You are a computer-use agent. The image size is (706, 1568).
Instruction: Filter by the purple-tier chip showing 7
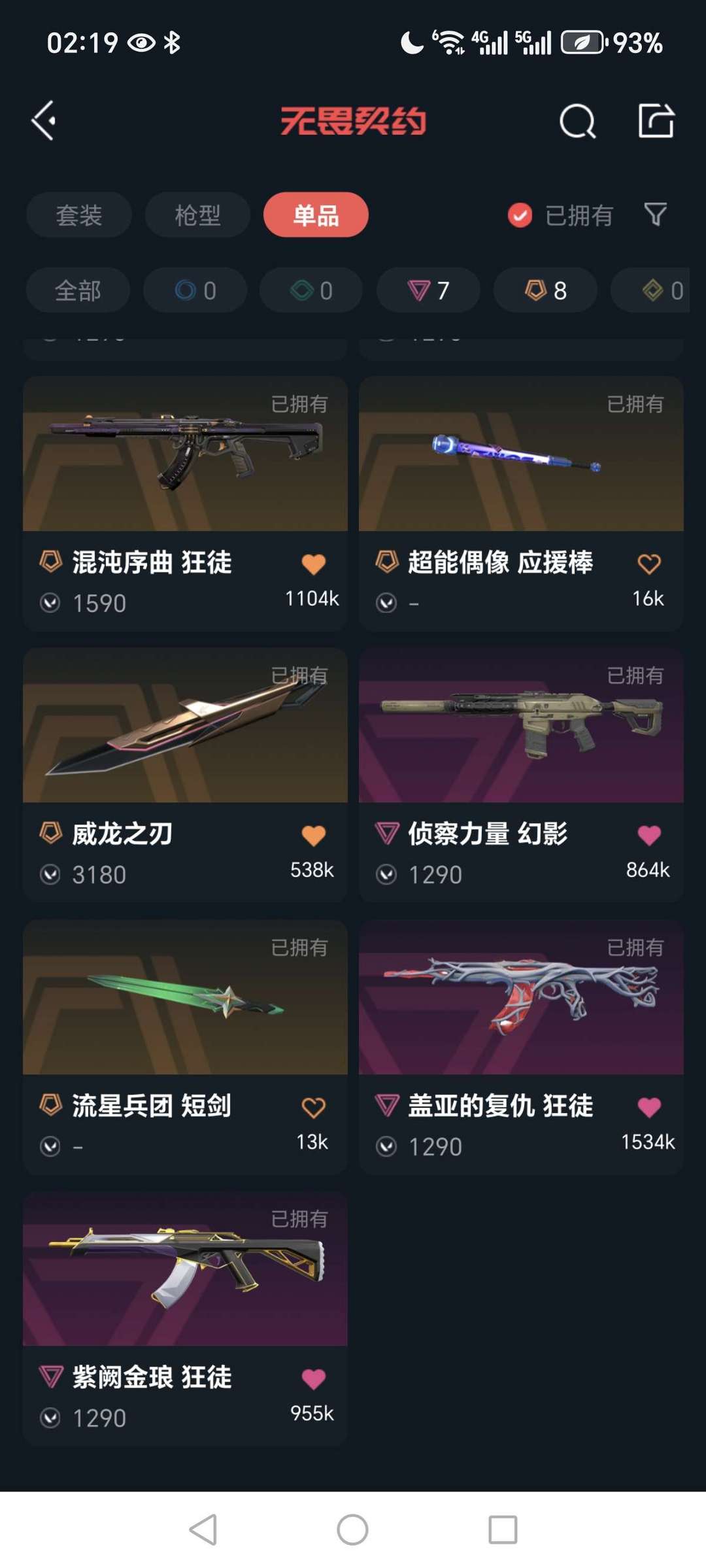[428, 290]
